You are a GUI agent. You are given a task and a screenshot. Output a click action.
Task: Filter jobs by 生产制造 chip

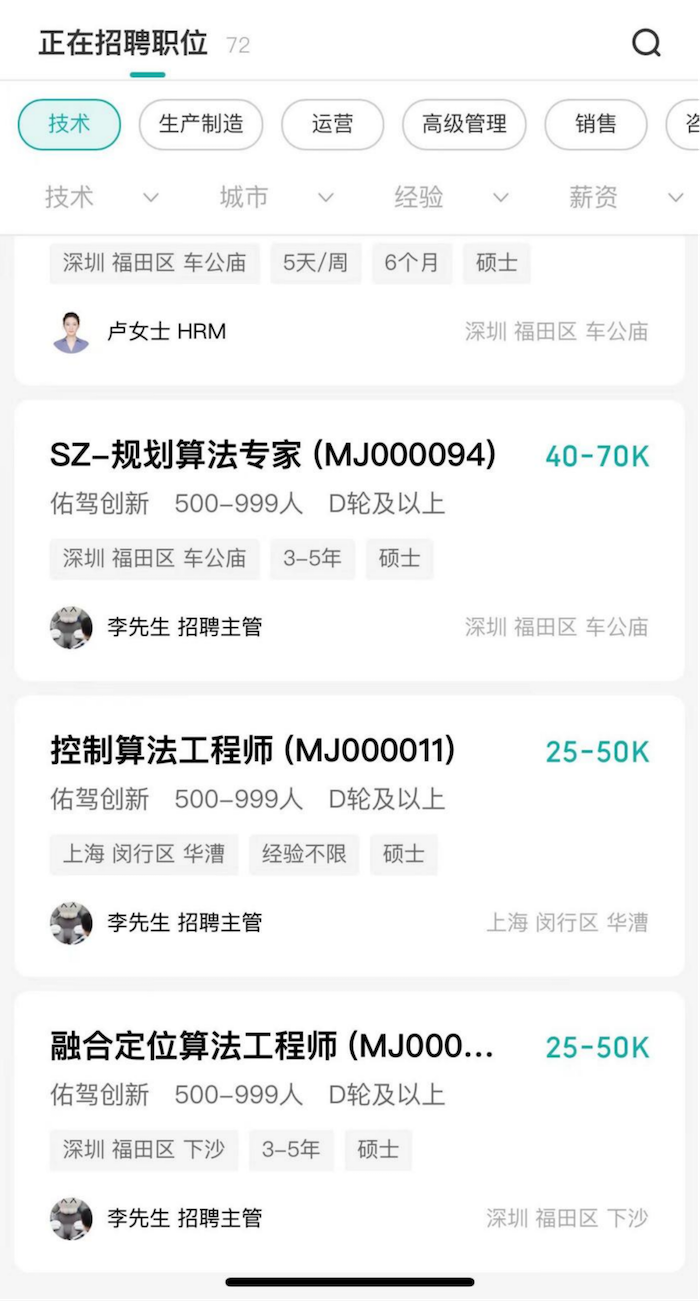tap(201, 124)
